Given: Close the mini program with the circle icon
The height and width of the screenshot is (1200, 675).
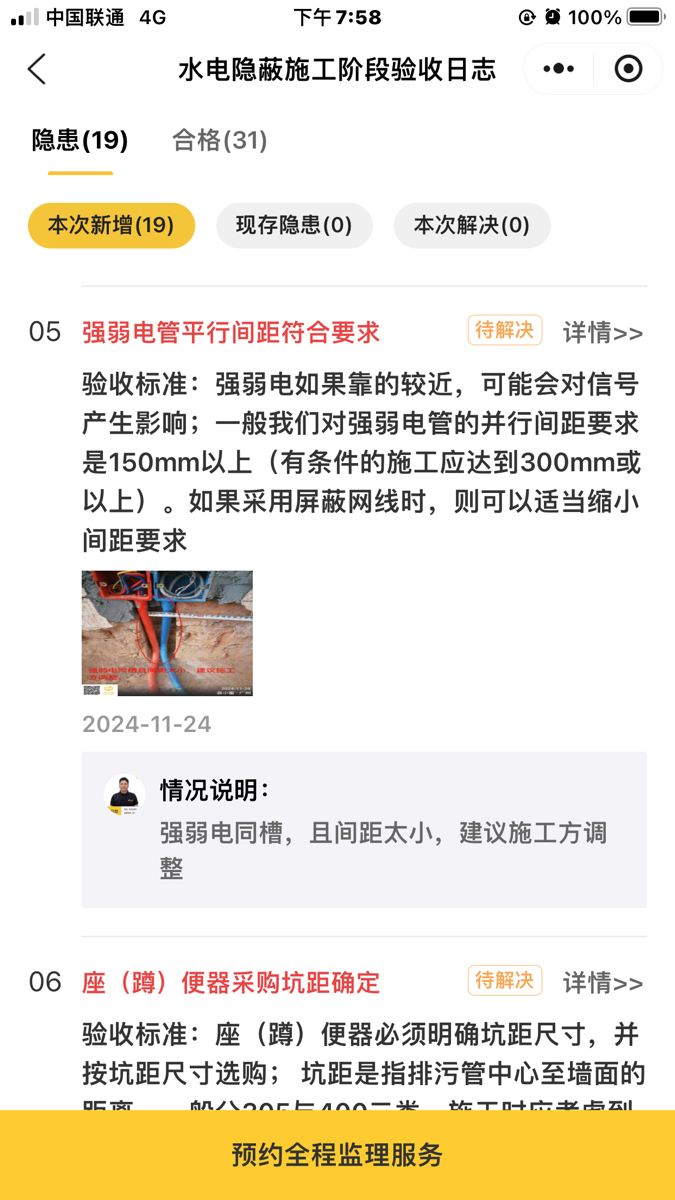Looking at the screenshot, I should click(628, 69).
